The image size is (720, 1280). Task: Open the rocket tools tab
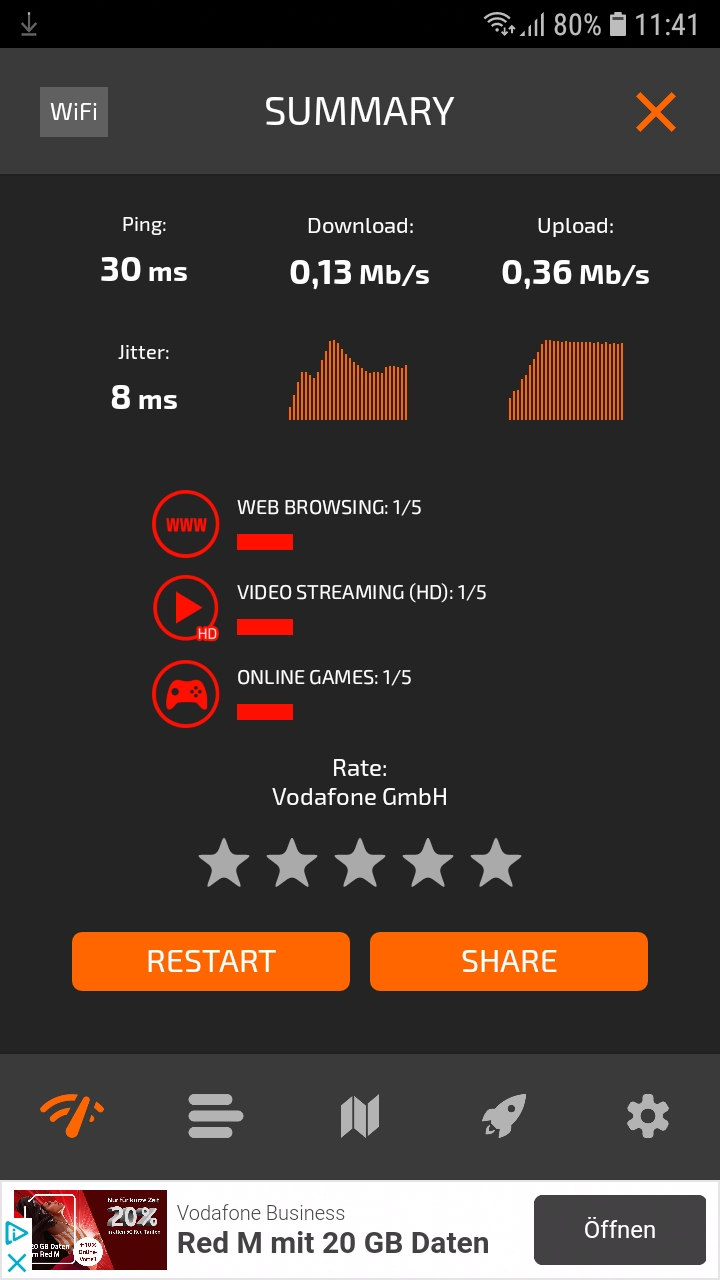503,1116
